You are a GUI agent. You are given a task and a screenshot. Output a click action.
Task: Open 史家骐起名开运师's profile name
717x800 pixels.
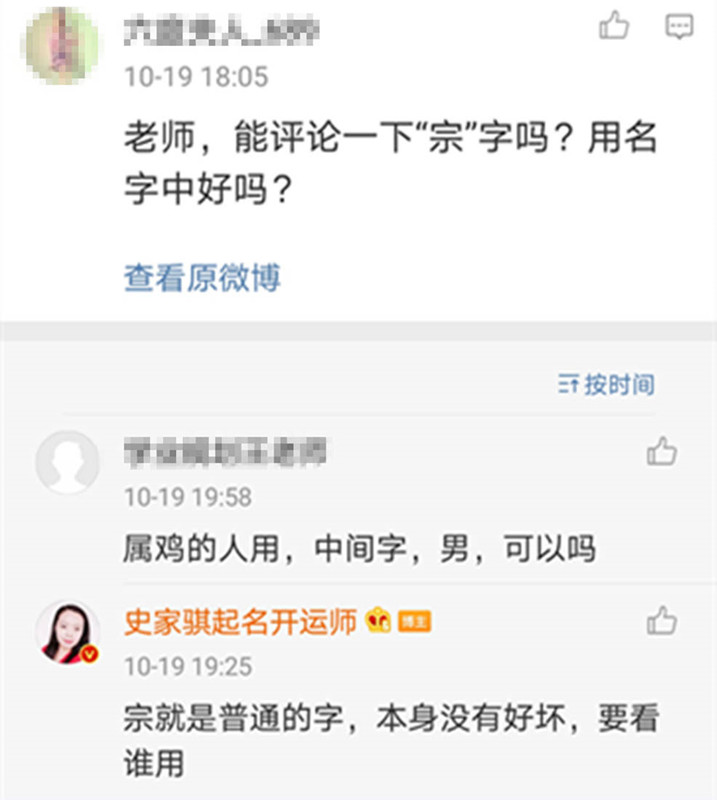tap(240, 622)
